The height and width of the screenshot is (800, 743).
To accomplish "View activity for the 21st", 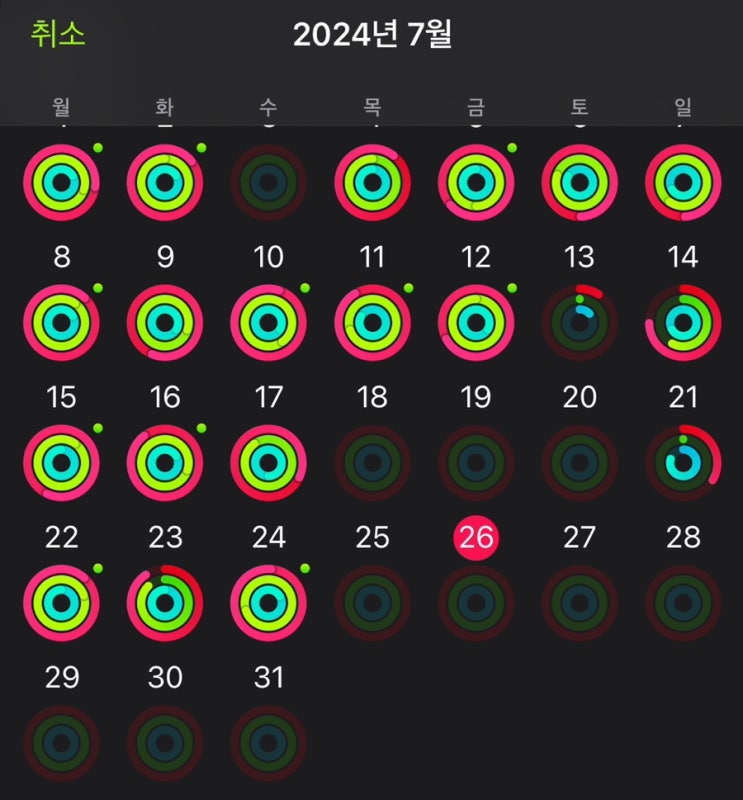I will point(683,464).
